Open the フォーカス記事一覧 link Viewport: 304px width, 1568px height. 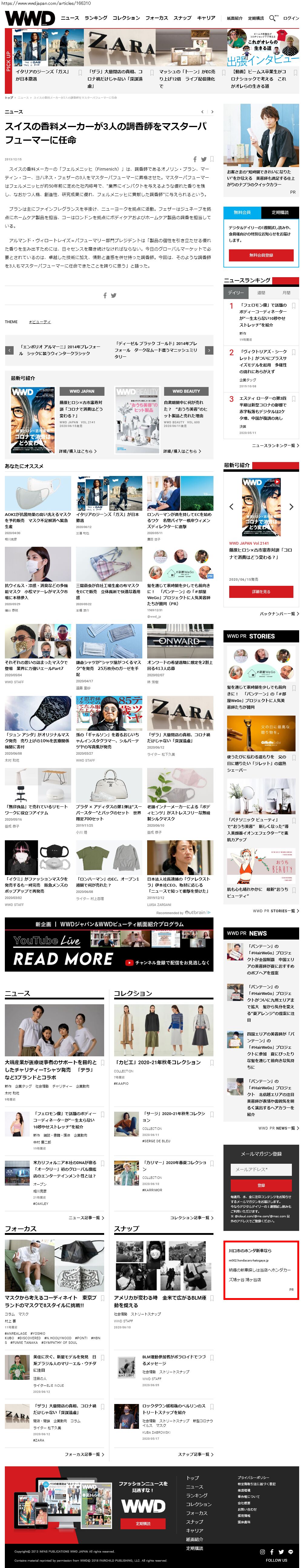click(84, 1454)
